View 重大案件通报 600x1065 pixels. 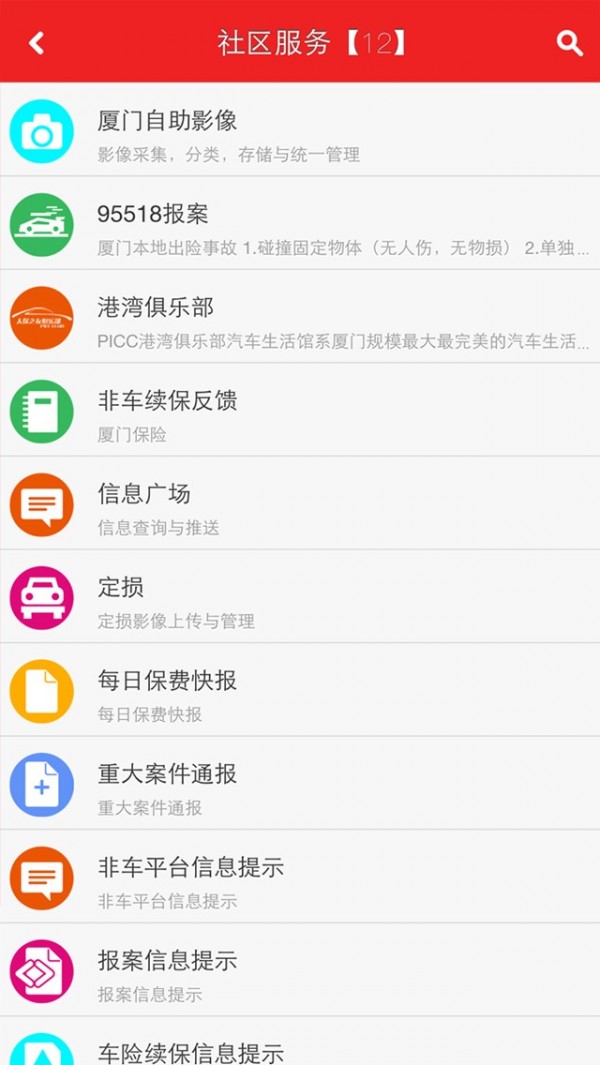click(300, 784)
